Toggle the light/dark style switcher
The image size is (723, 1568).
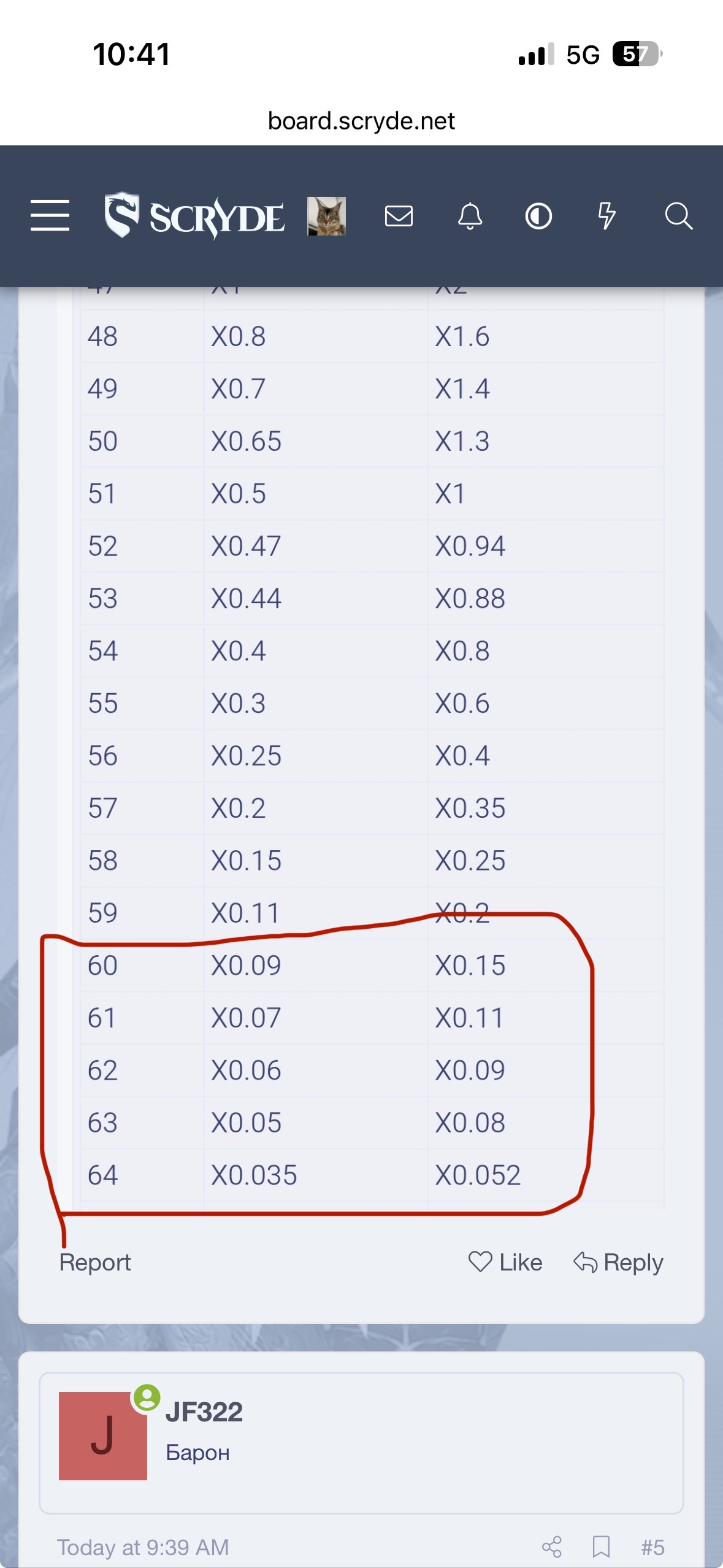coord(538,216)
